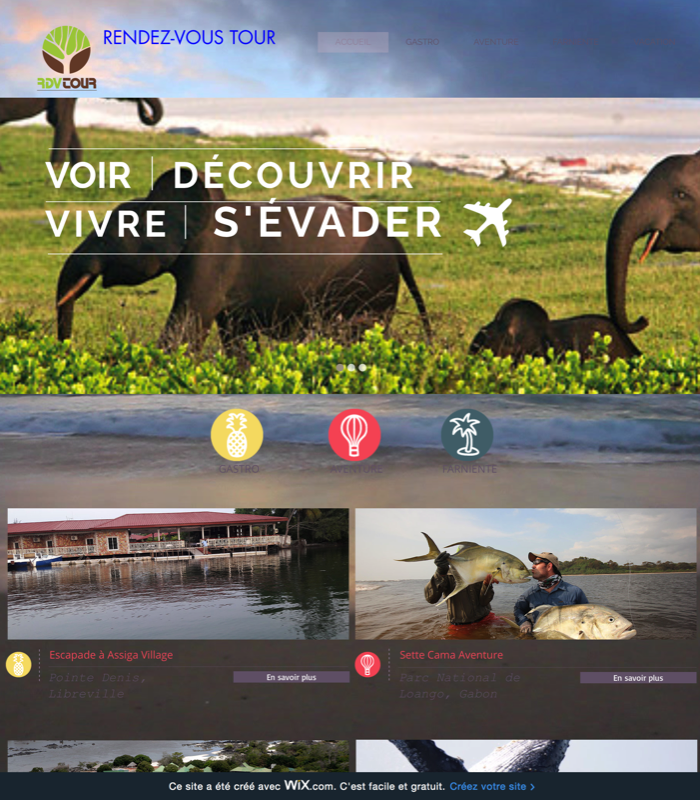Tap En savoir plus for Assiga Village
This screenshot has height=800, width=700.
pos(291,677)
